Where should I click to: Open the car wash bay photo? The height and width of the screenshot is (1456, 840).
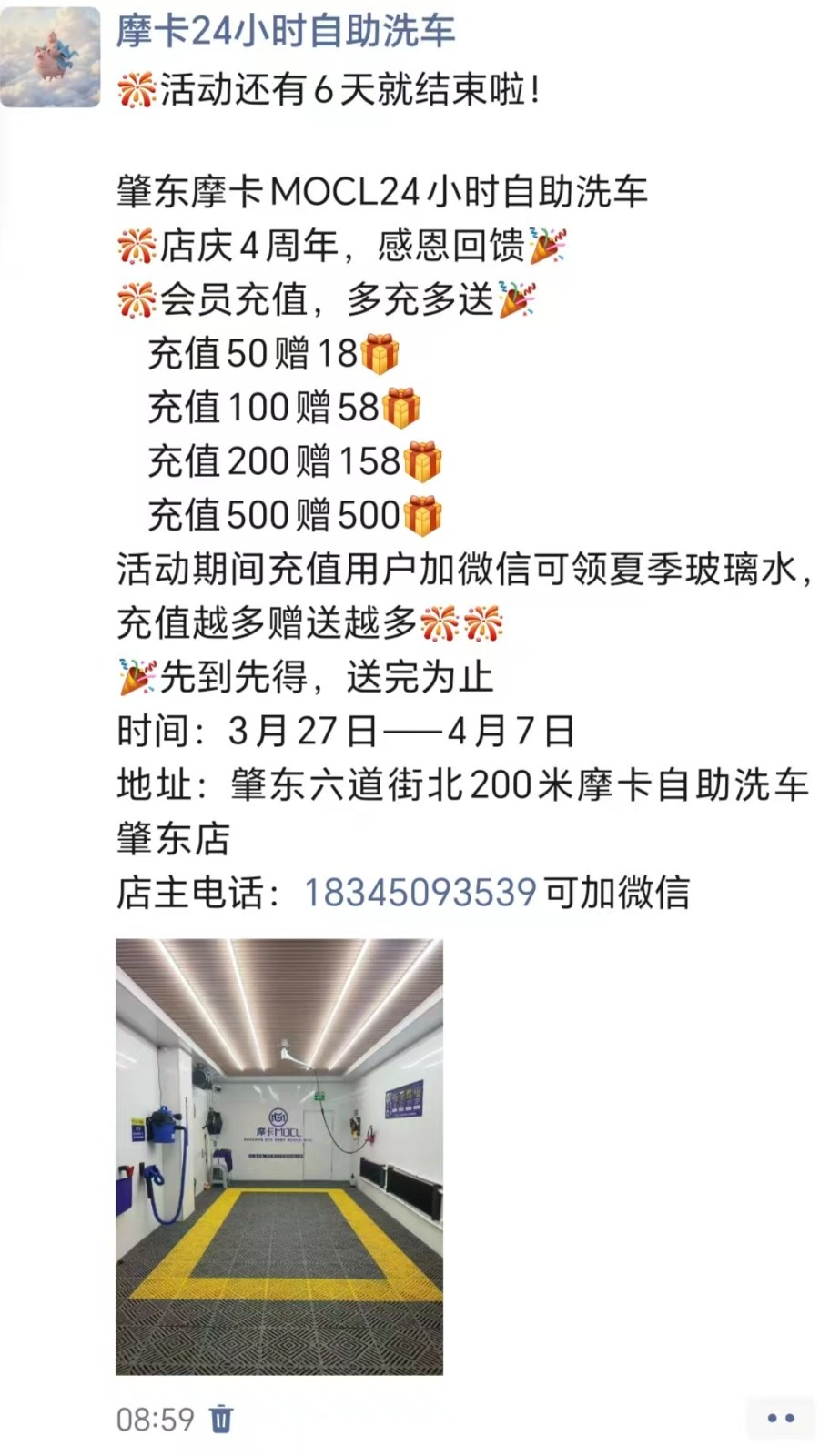tap(278, 1156)
